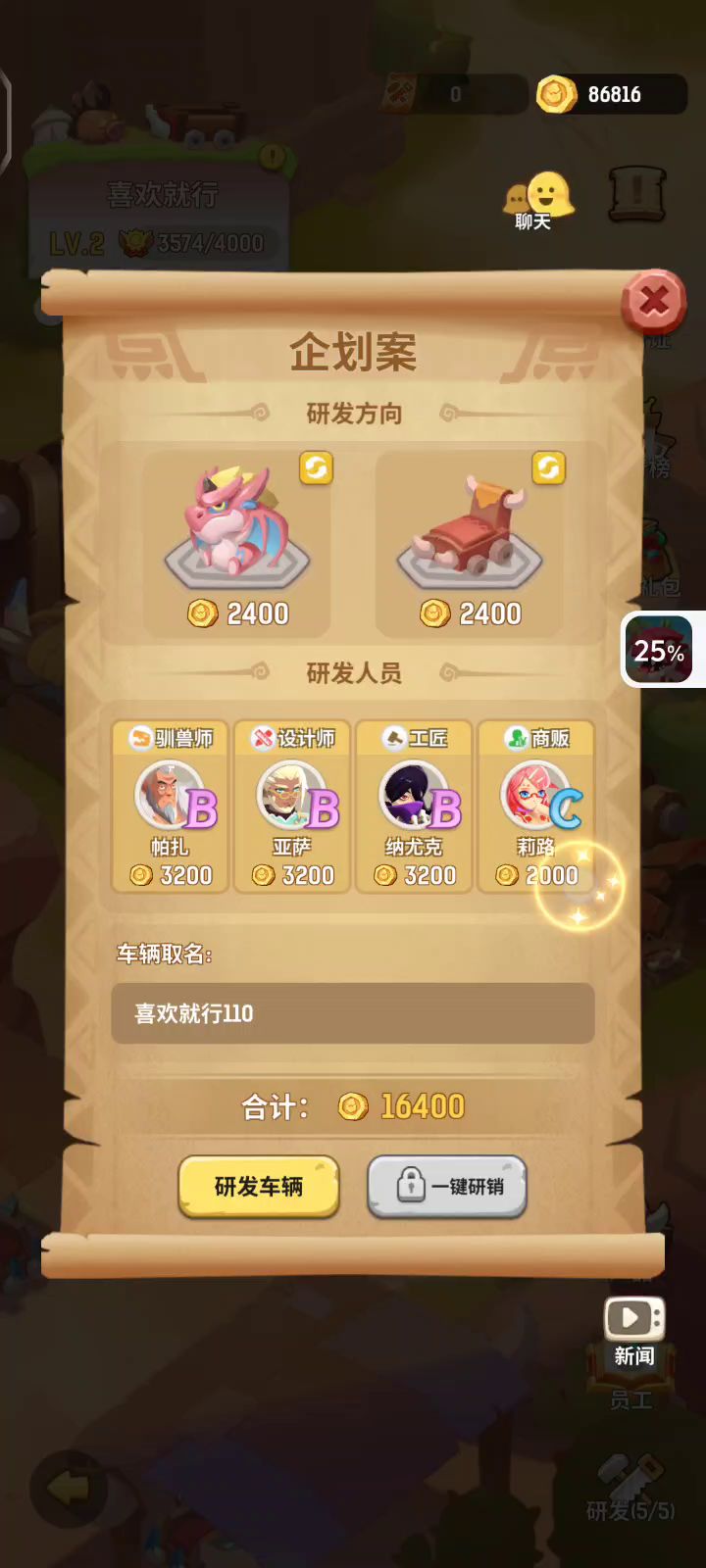Open the 驯兽师 帕扎 staff card

pos(171,807)
